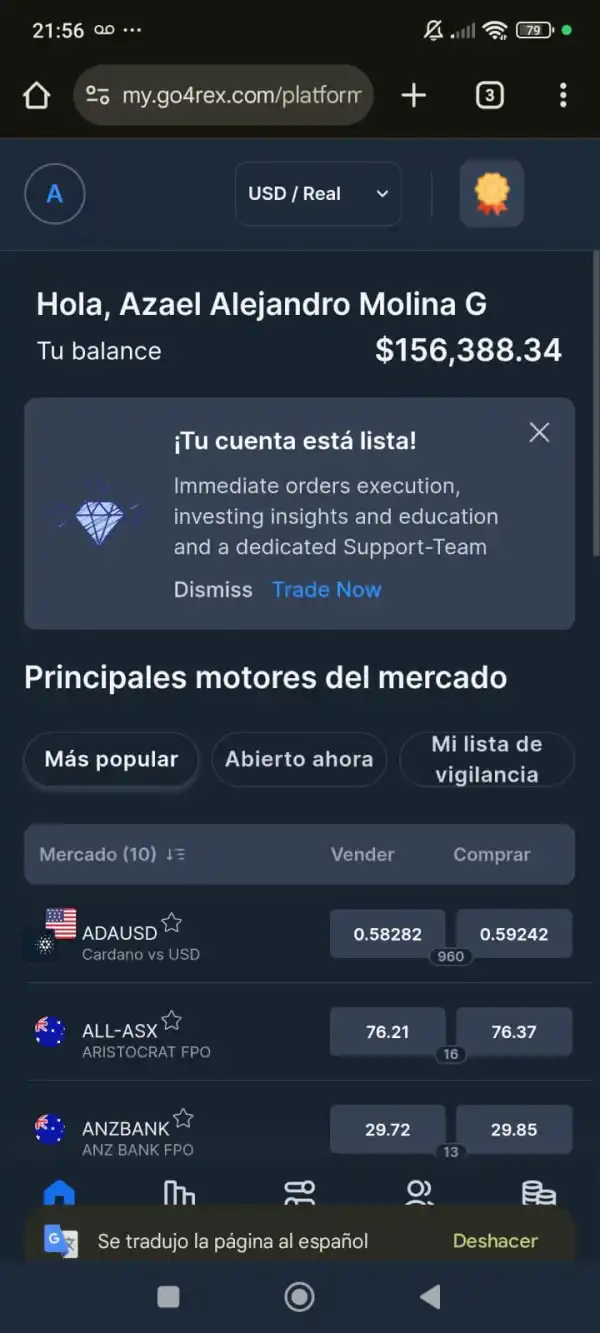Go back with the system back button

[x=430, y=1297]
